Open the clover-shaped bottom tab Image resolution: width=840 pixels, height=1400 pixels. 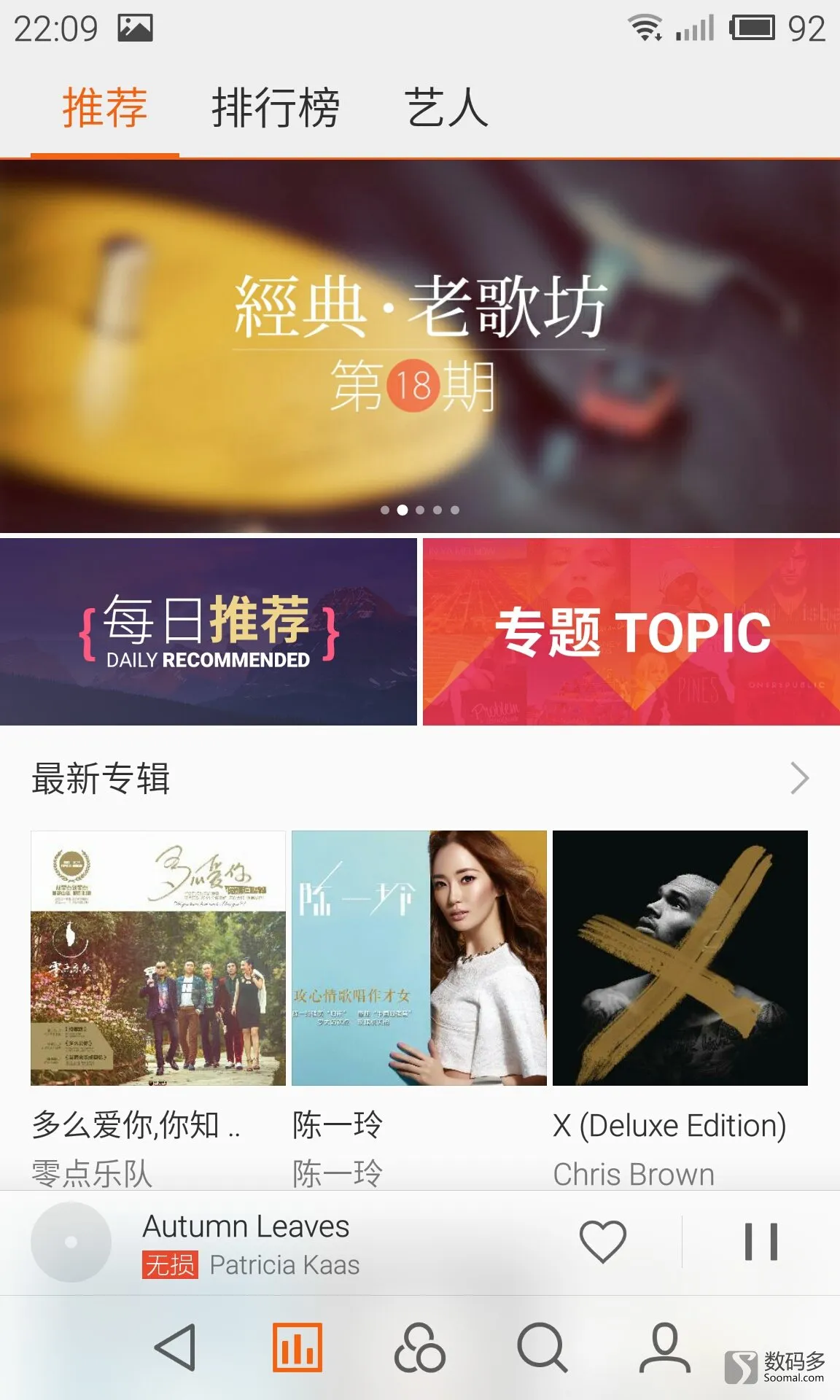tap(419, 1347)
